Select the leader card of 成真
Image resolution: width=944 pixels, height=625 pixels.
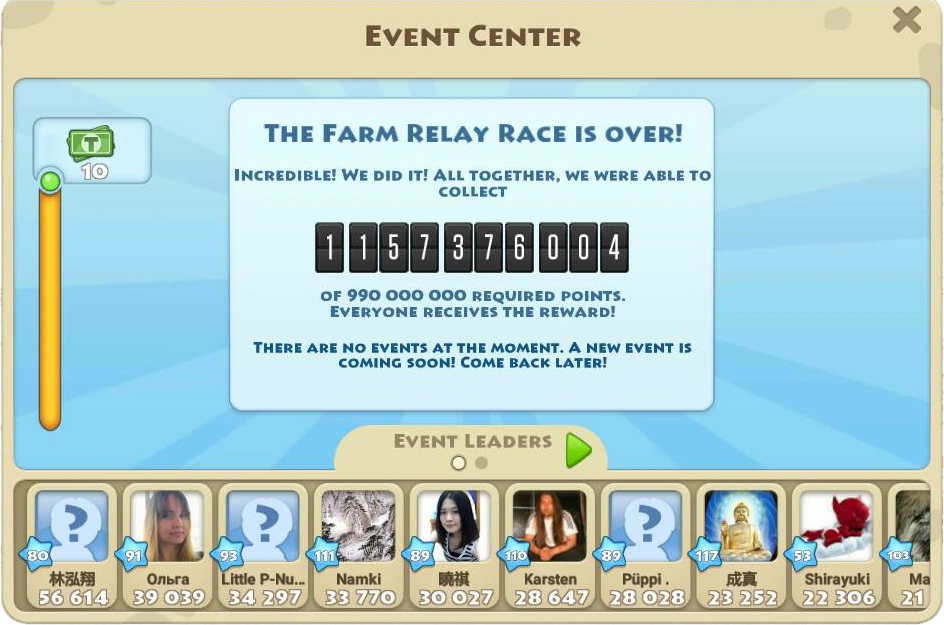click(x=741, y=547)
